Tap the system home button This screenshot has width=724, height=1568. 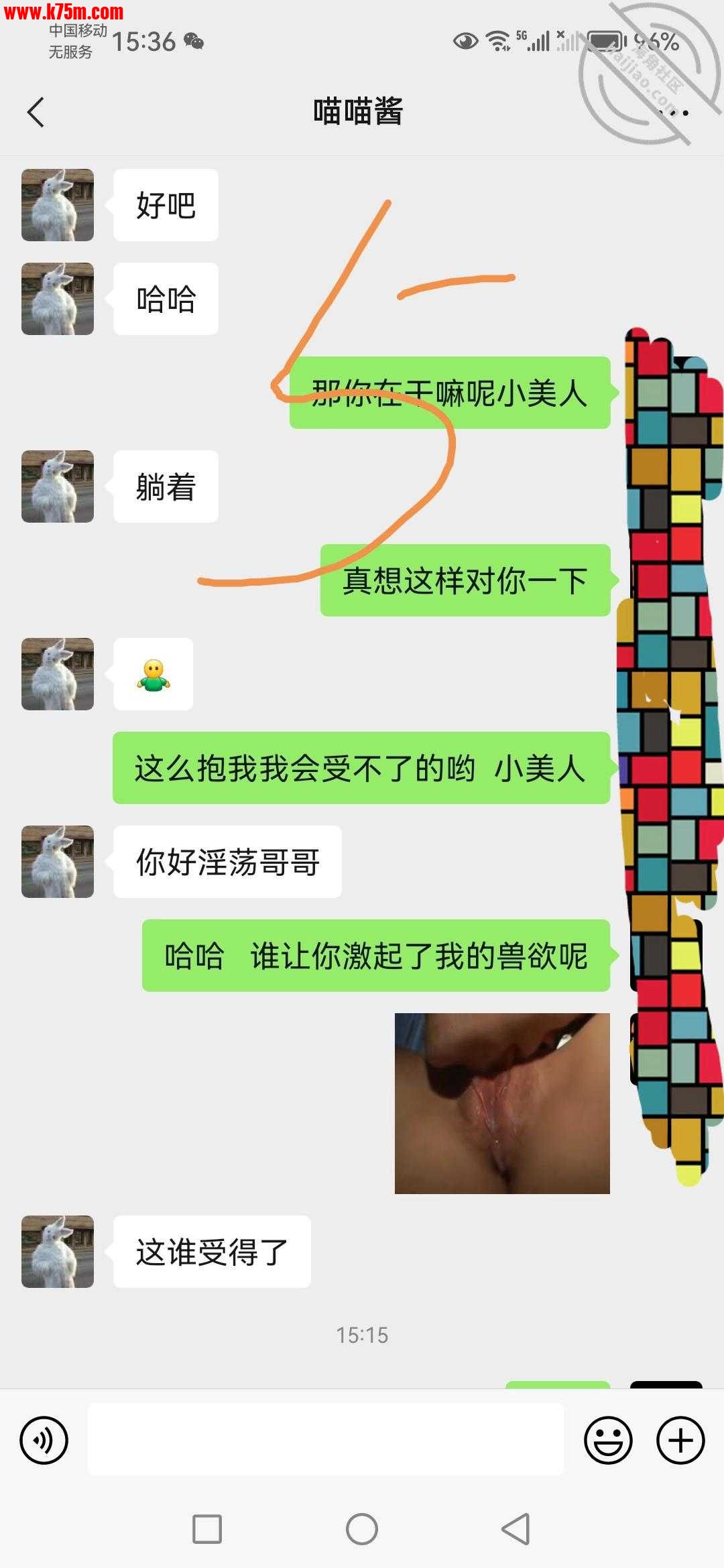(362, 1529)
